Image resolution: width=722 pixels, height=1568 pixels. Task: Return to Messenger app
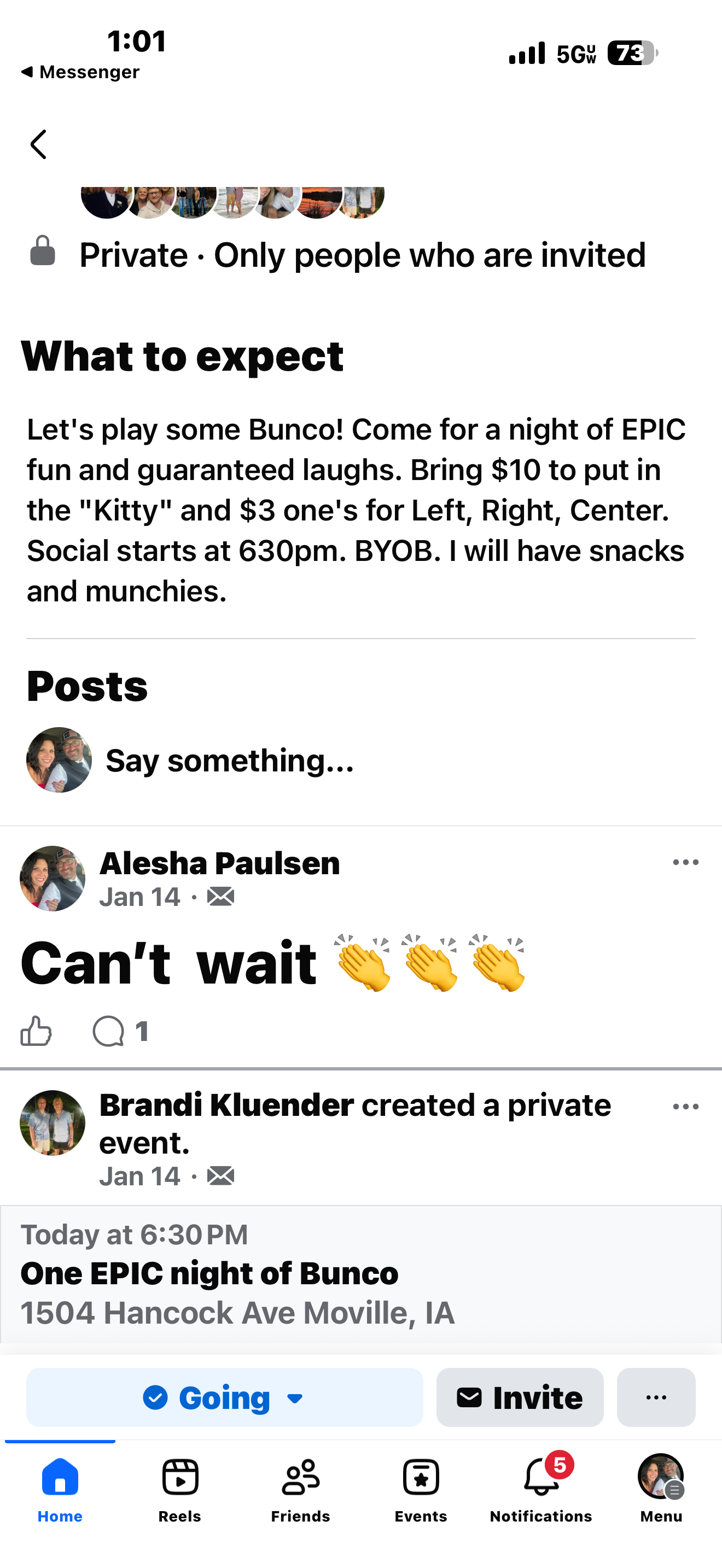[x=80, y=72]
